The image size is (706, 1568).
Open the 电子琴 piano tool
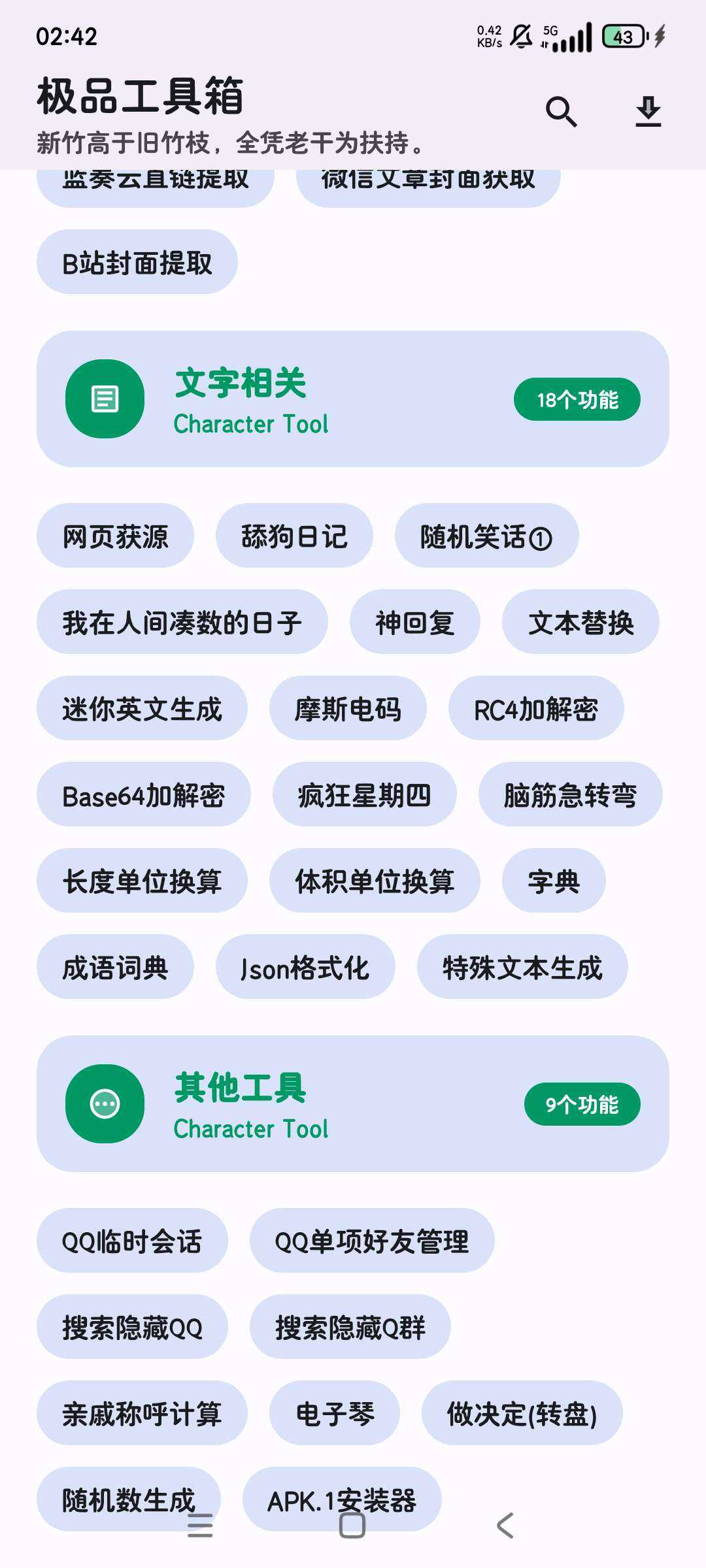pyautogui.click(x=335, y=1413)
